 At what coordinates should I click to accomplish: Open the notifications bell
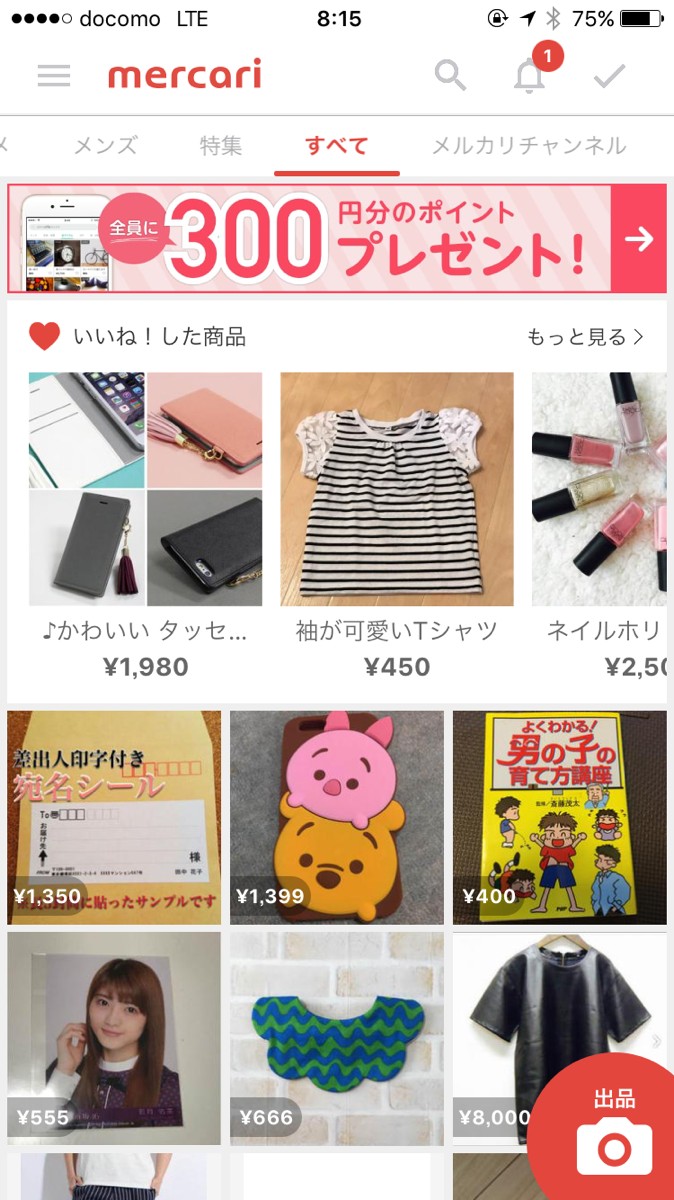[x=529, y=76]
